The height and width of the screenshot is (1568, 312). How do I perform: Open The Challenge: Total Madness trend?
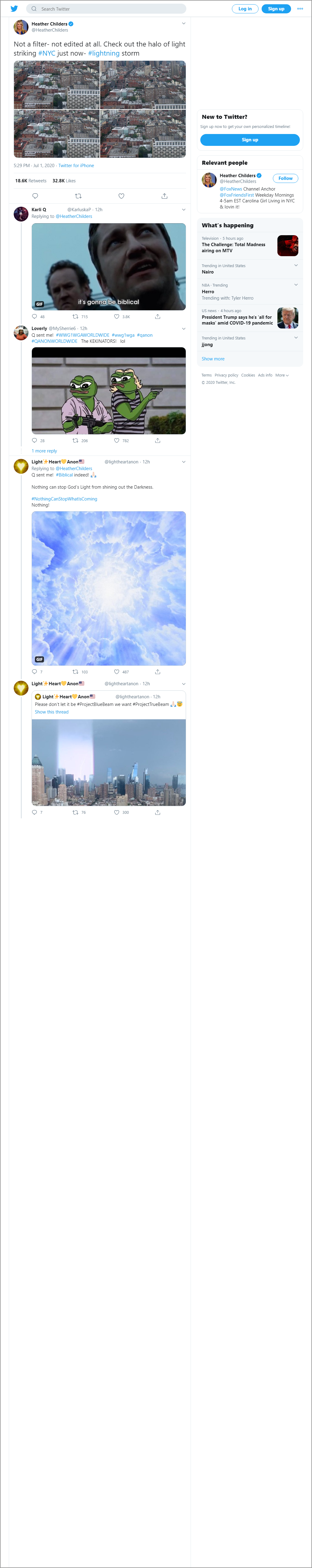click(233, 247)
